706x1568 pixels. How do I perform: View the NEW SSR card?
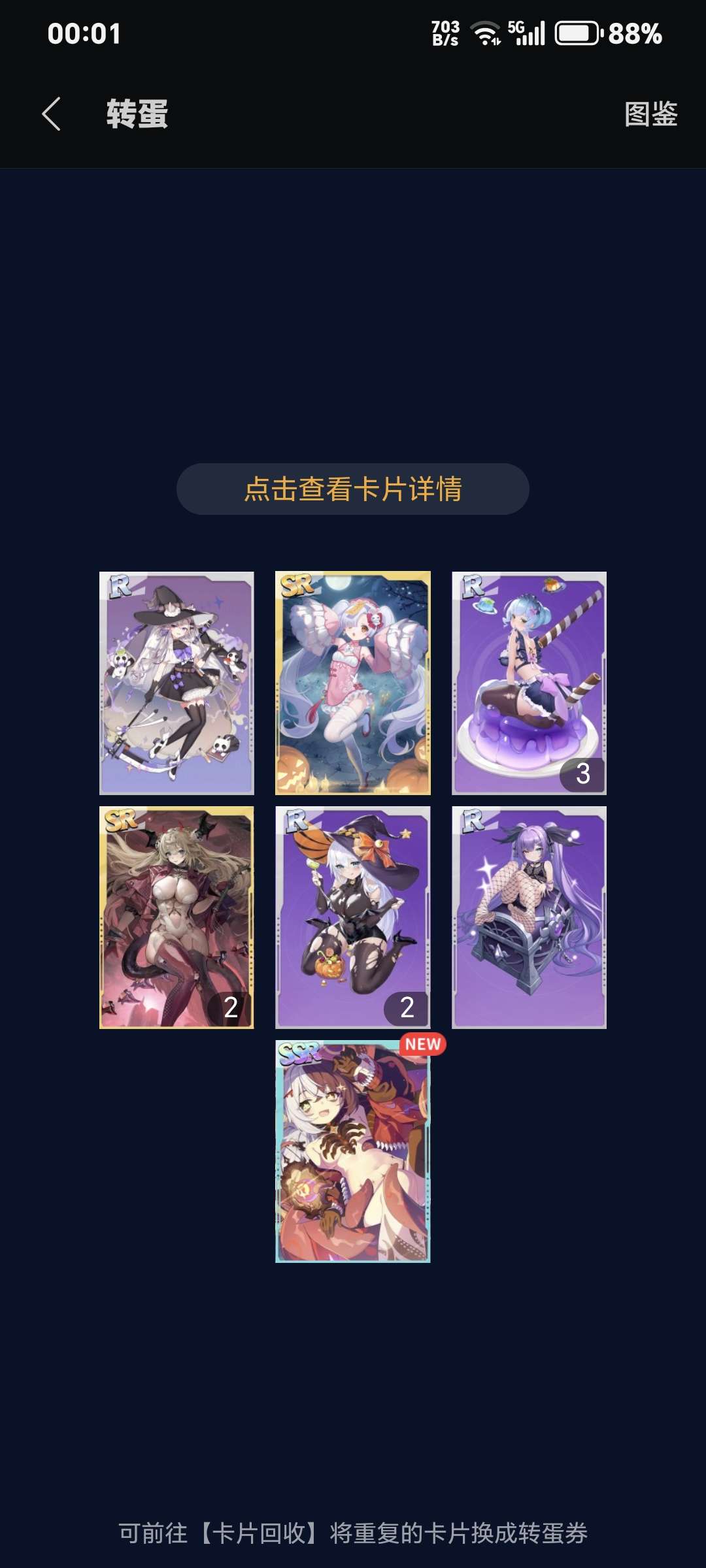[353, 1151]
